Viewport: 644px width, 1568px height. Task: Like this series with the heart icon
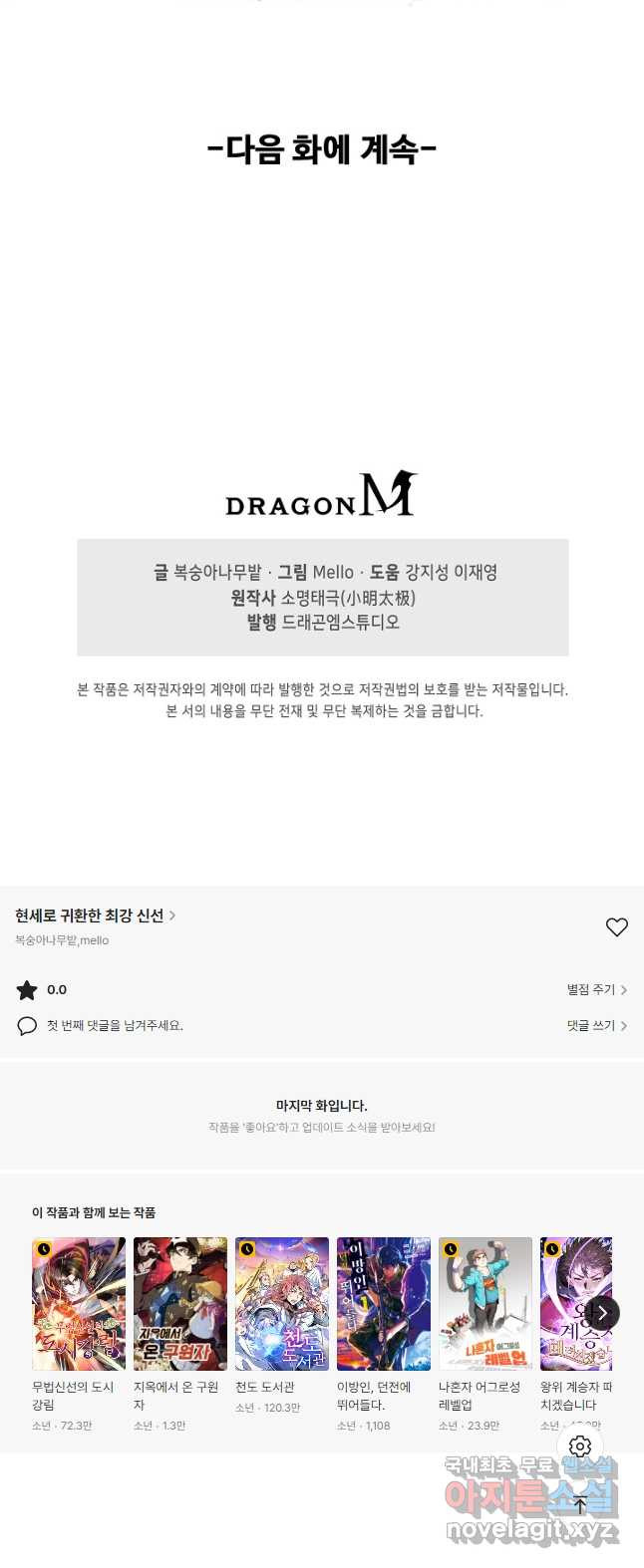tap(616, 926)
